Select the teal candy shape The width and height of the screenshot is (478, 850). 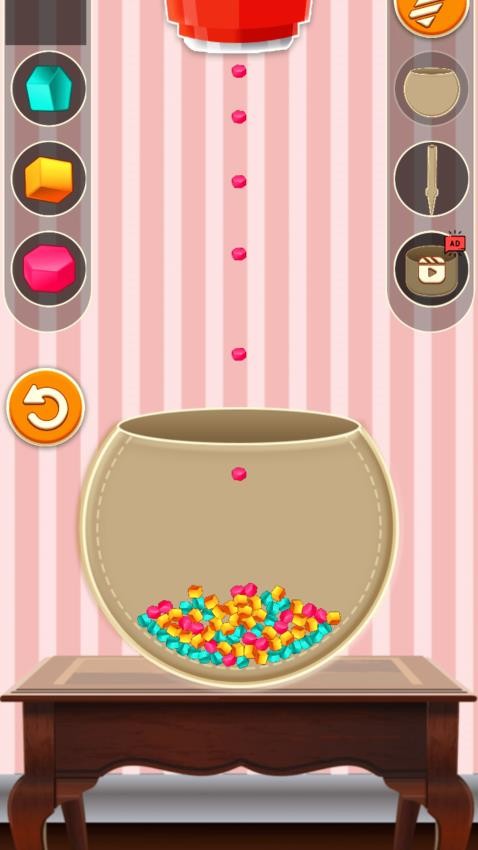coord(49,89)
